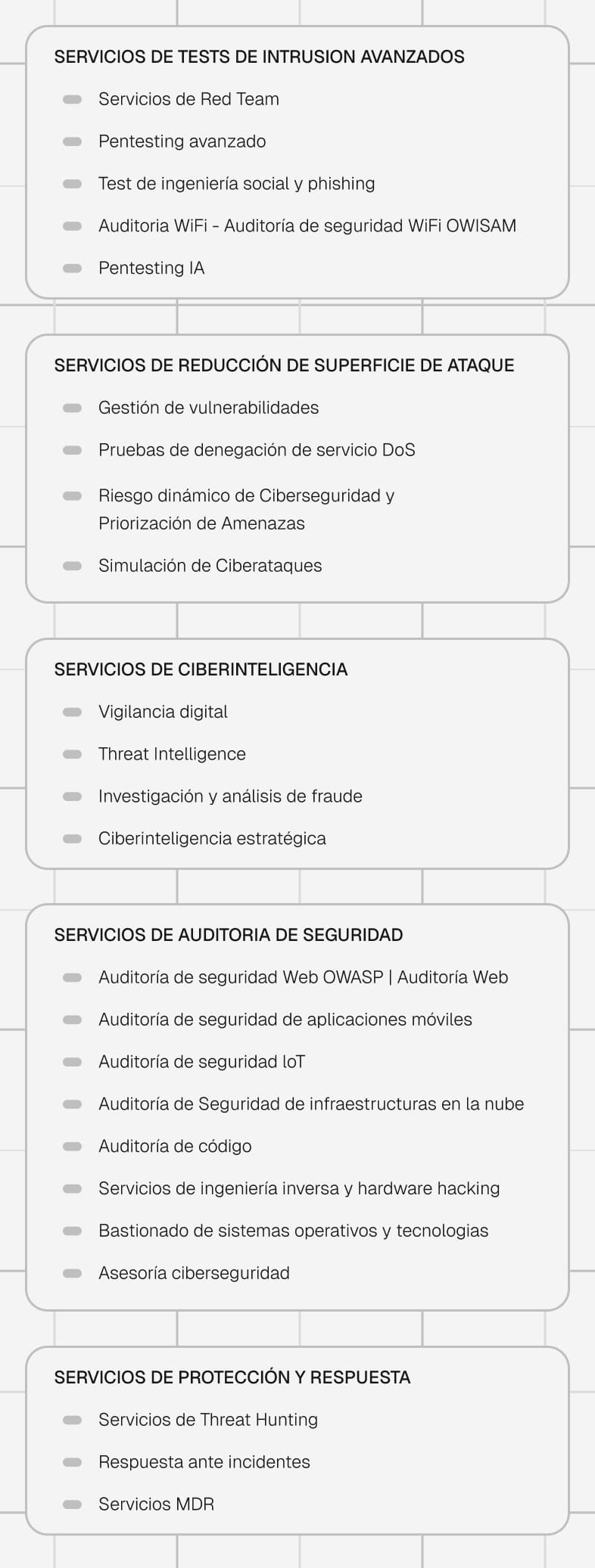The width and height of the screenshot is (595, 1568).
Task: Open ingeniería inversa y hardware hacking
Action: (299, 1189)
